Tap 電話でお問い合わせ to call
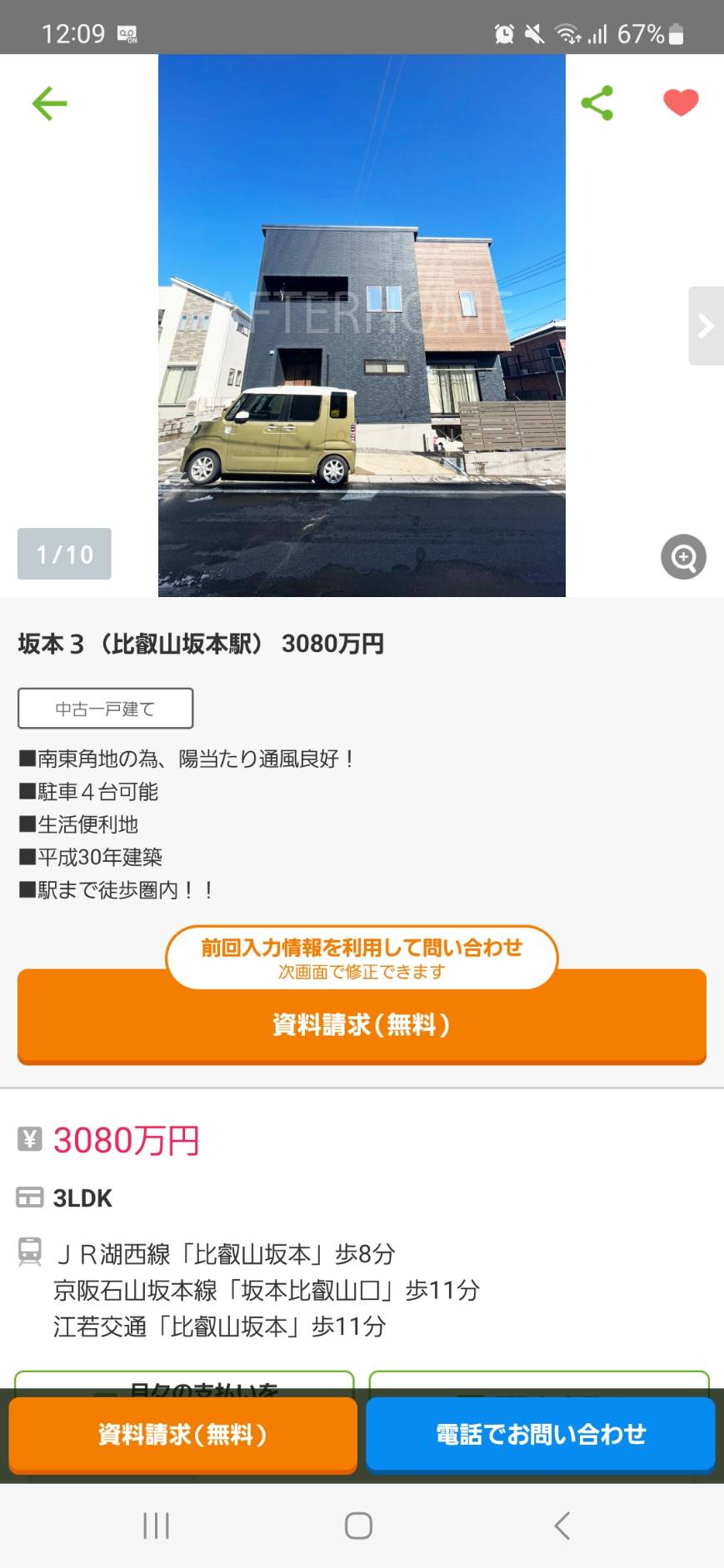This screenshot has height=1568, width=724. click(x=541, y=1435)
